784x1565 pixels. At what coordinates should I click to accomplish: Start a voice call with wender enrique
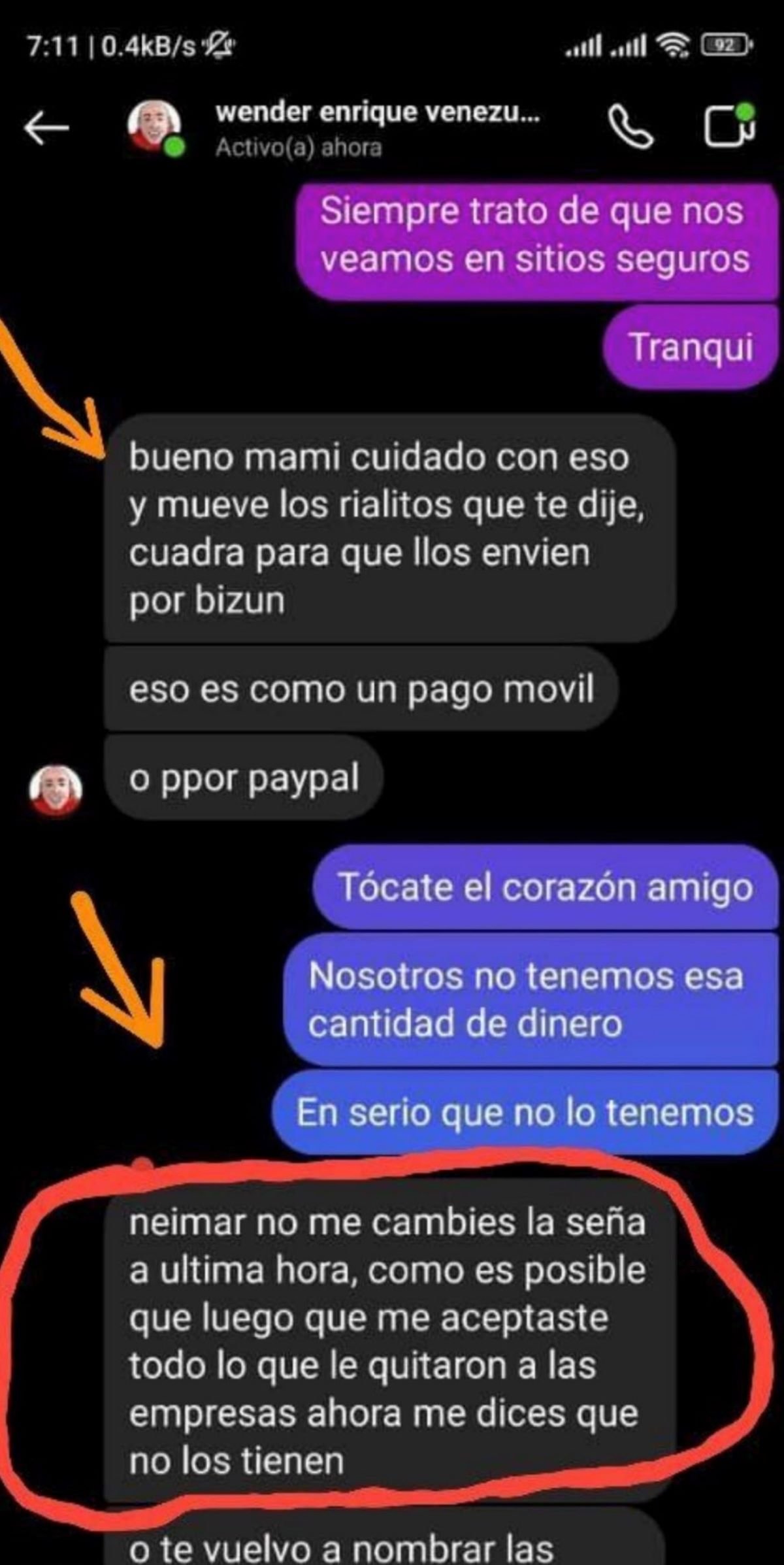[x=630, y=127]
